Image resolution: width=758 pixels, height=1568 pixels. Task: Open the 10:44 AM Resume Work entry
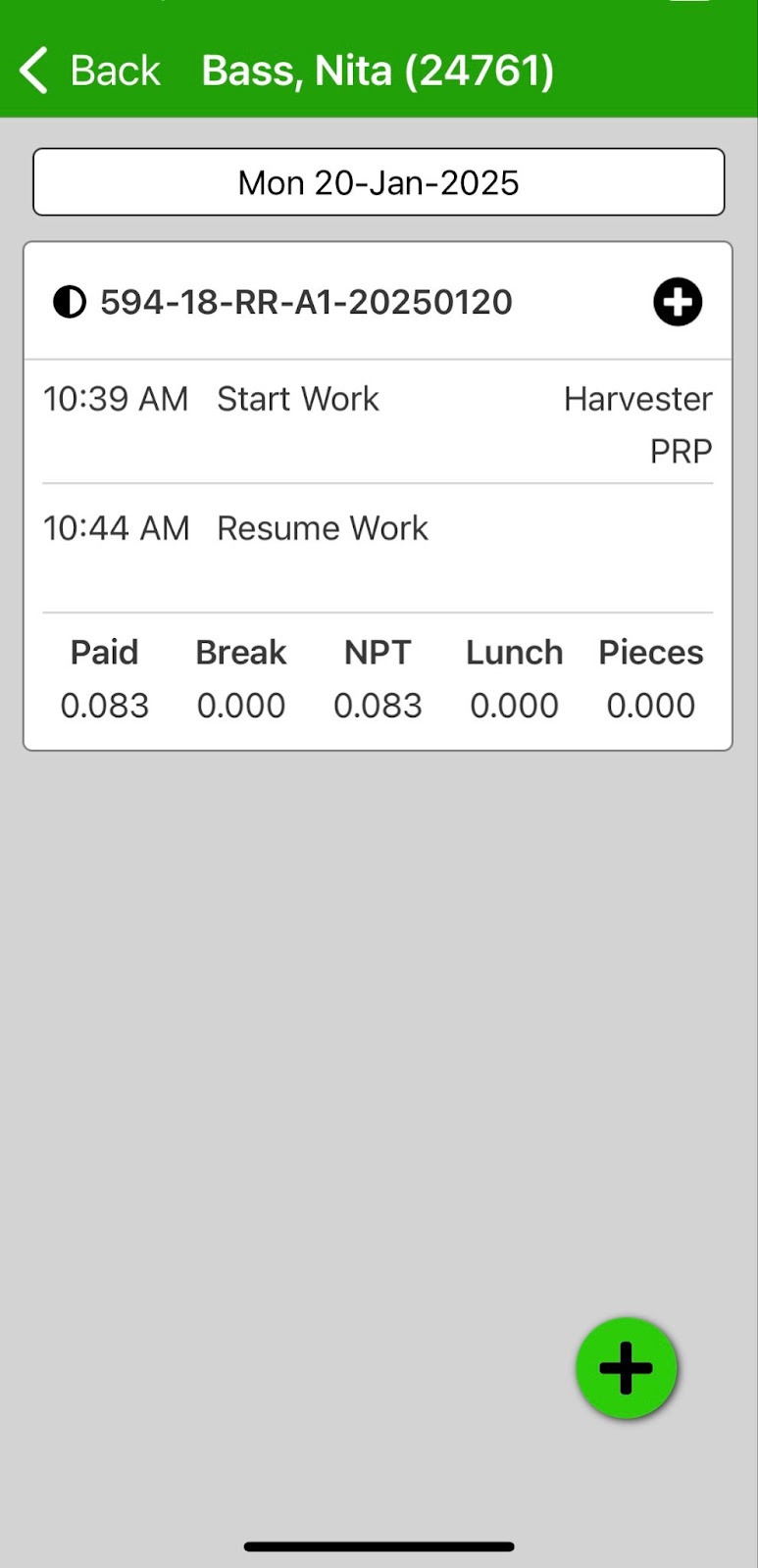tap(378, 547)
